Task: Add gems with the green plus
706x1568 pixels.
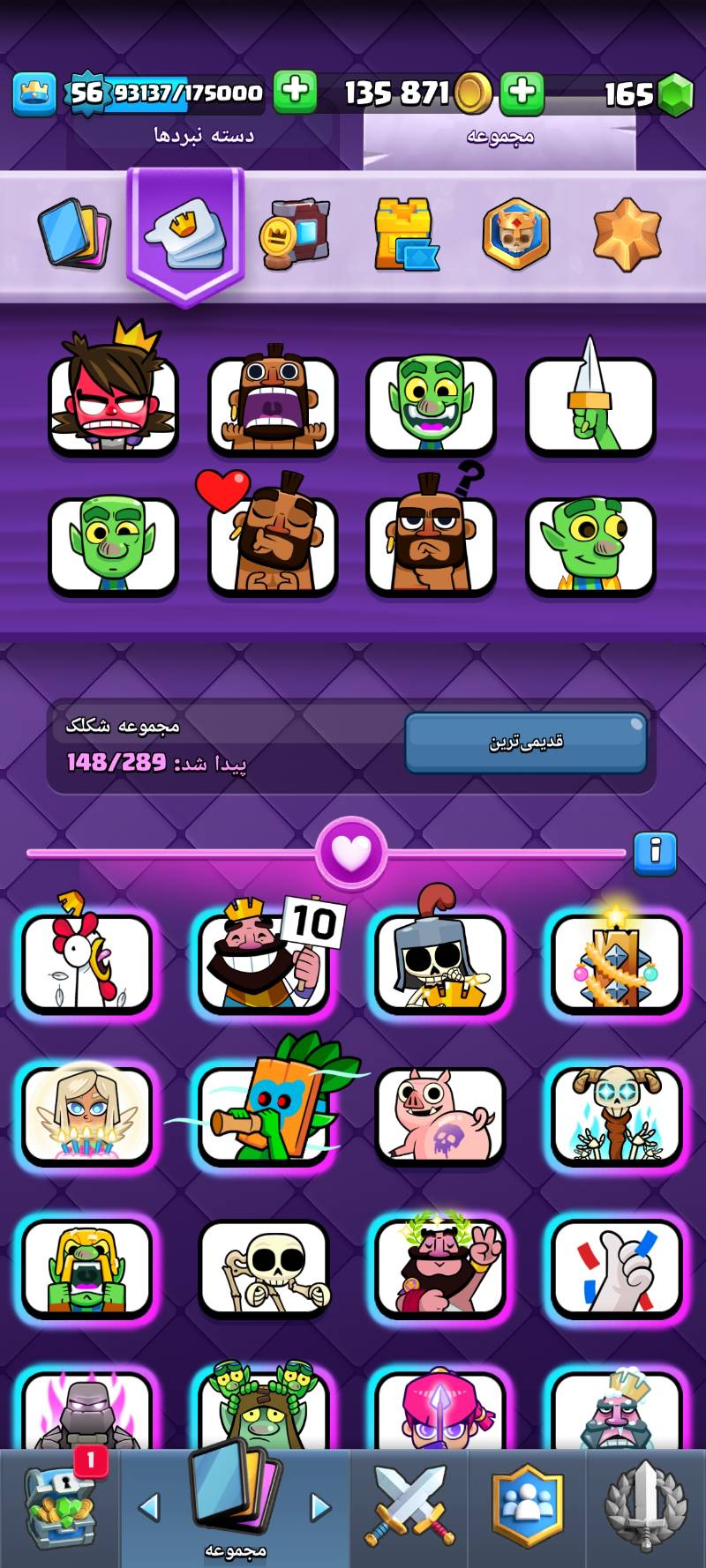Action: coord(522,93)
